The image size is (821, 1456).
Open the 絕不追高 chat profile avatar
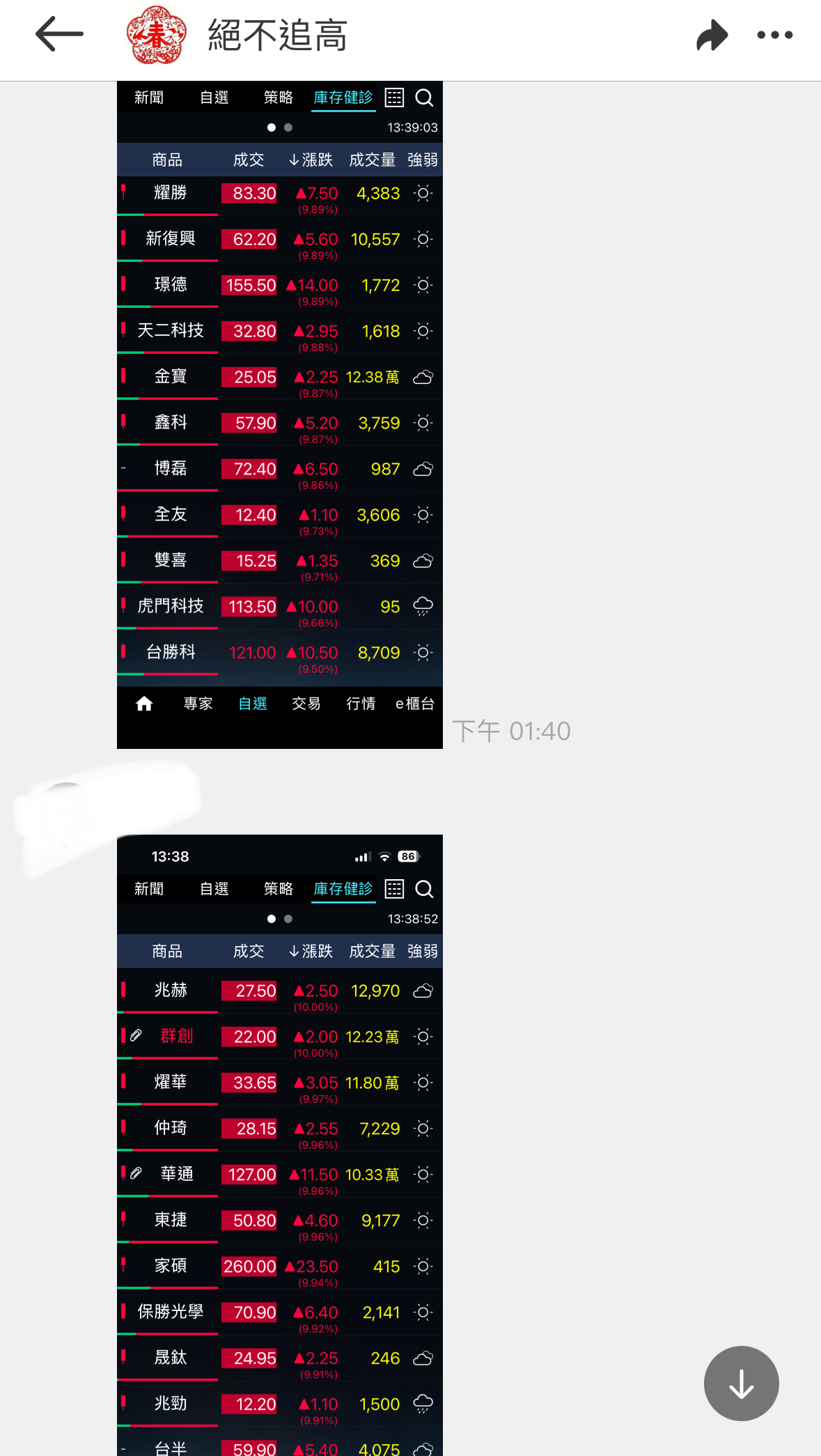coord(157,35)
